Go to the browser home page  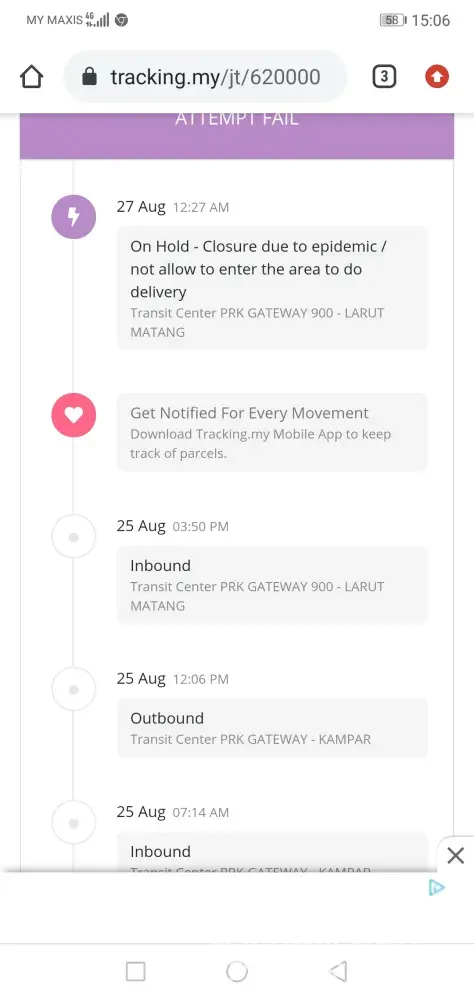31,77
